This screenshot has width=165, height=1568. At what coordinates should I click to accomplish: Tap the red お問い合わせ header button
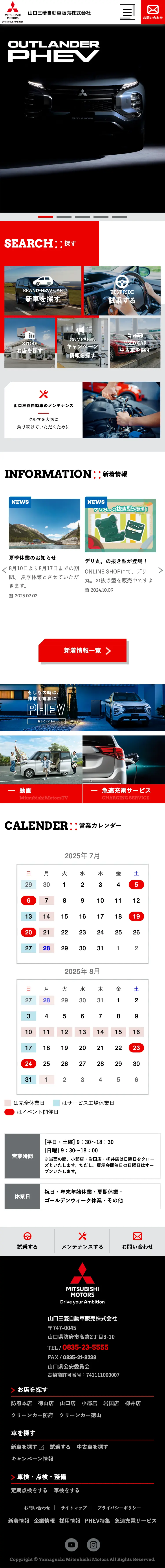click(153, 12)
